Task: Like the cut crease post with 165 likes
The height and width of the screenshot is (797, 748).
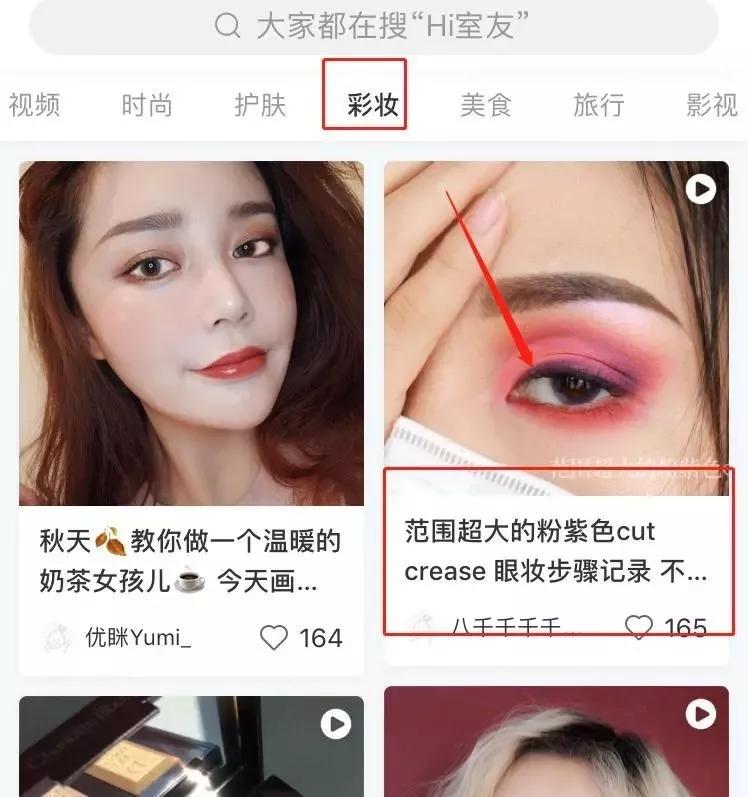Action: click(x=639, y=628)
